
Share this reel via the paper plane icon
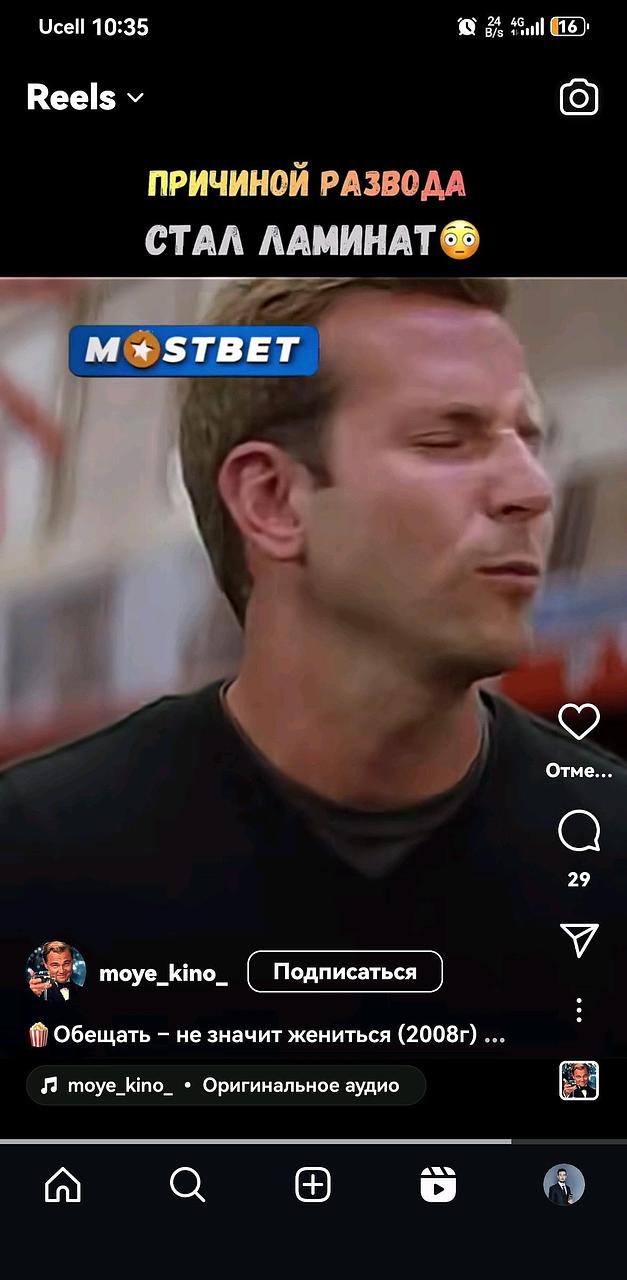(x=578, y=939)
